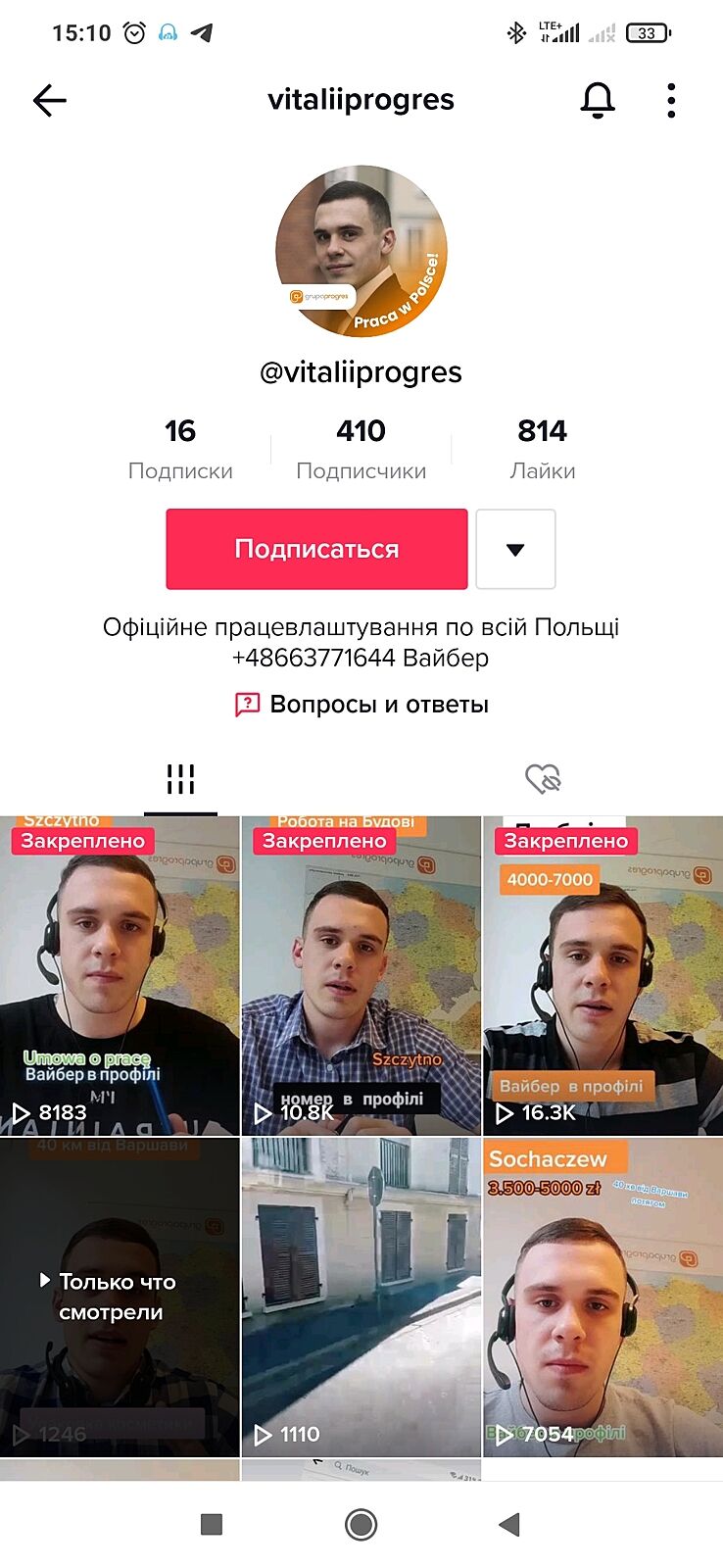
Task: View the 410 Подписчики list
Action: (x=361, y=448)
